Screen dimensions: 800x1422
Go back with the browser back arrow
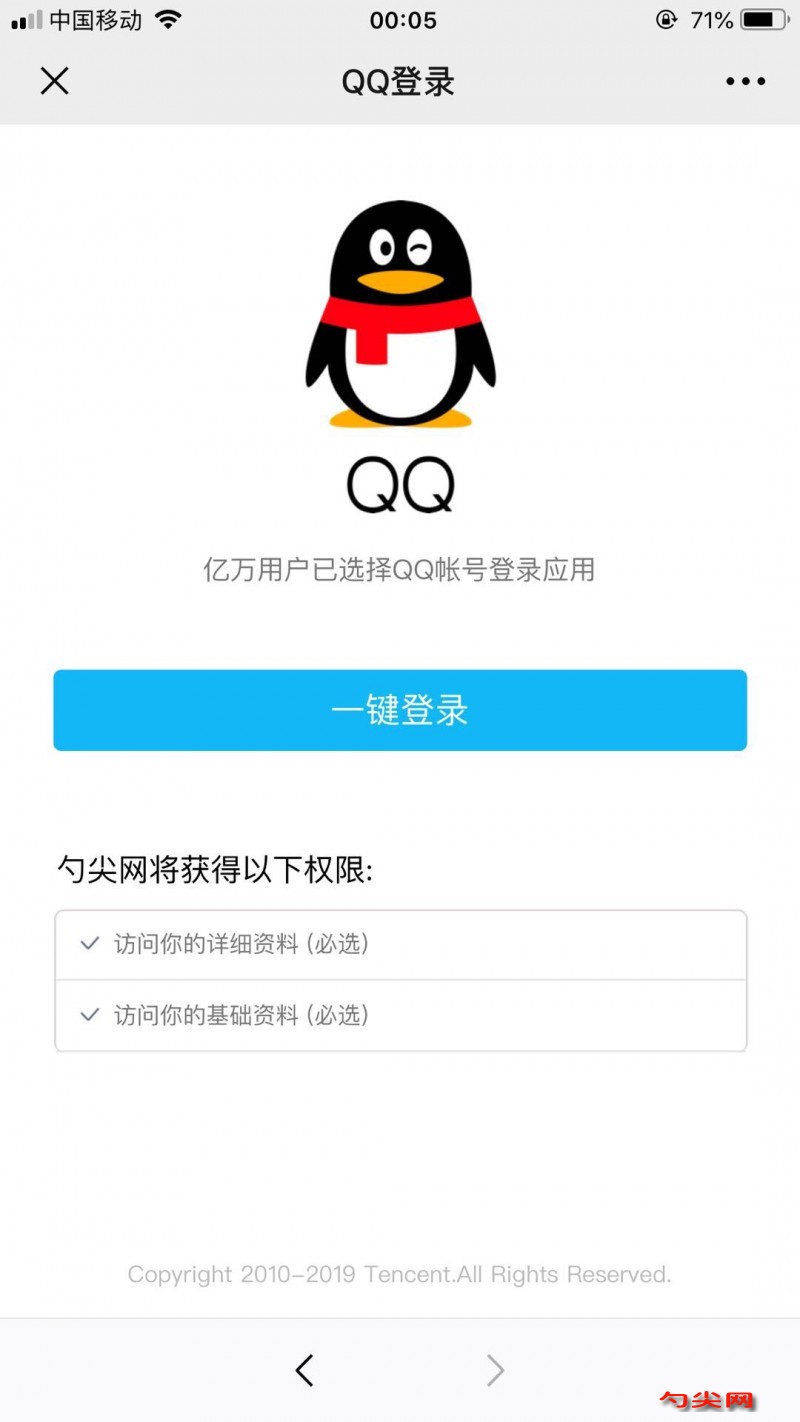(305, 1370)
